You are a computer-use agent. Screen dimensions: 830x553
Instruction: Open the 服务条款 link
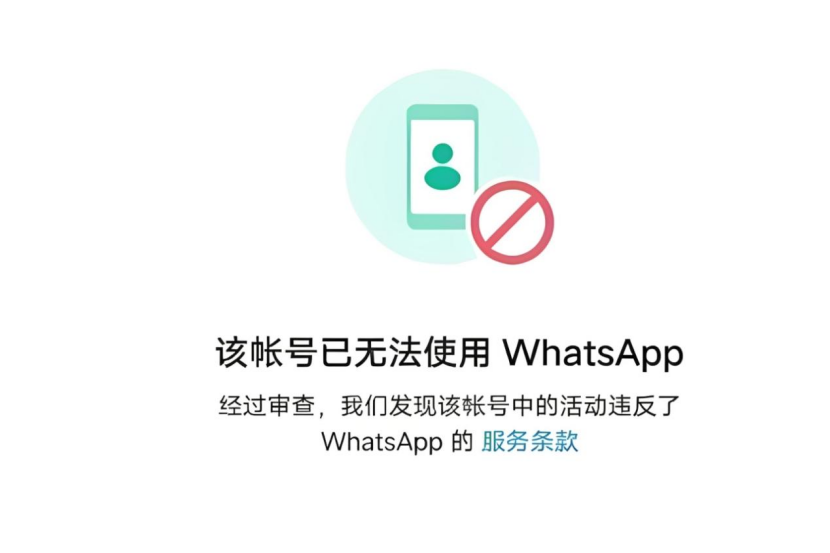[x=530, y=442]
